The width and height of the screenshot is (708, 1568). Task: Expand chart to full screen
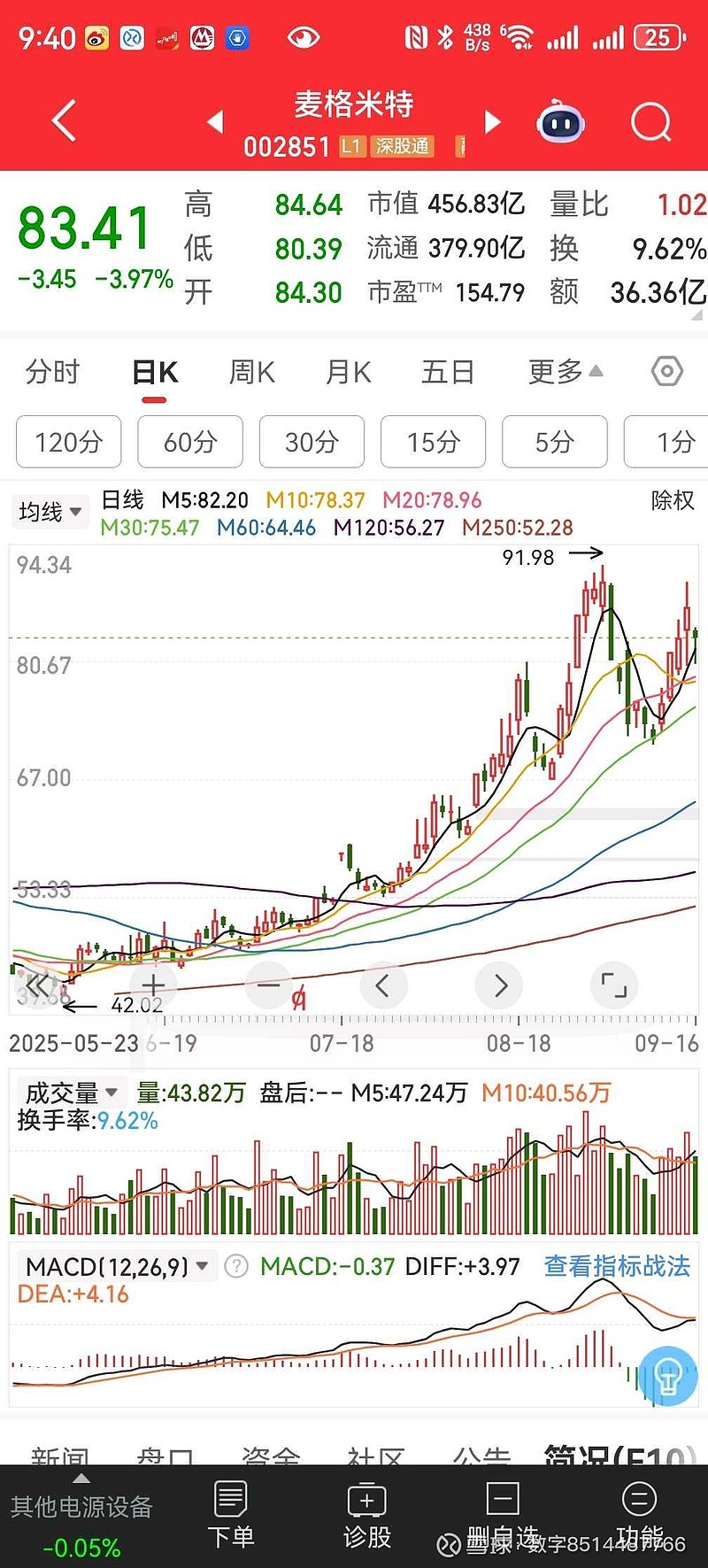(x=613, y=985)
